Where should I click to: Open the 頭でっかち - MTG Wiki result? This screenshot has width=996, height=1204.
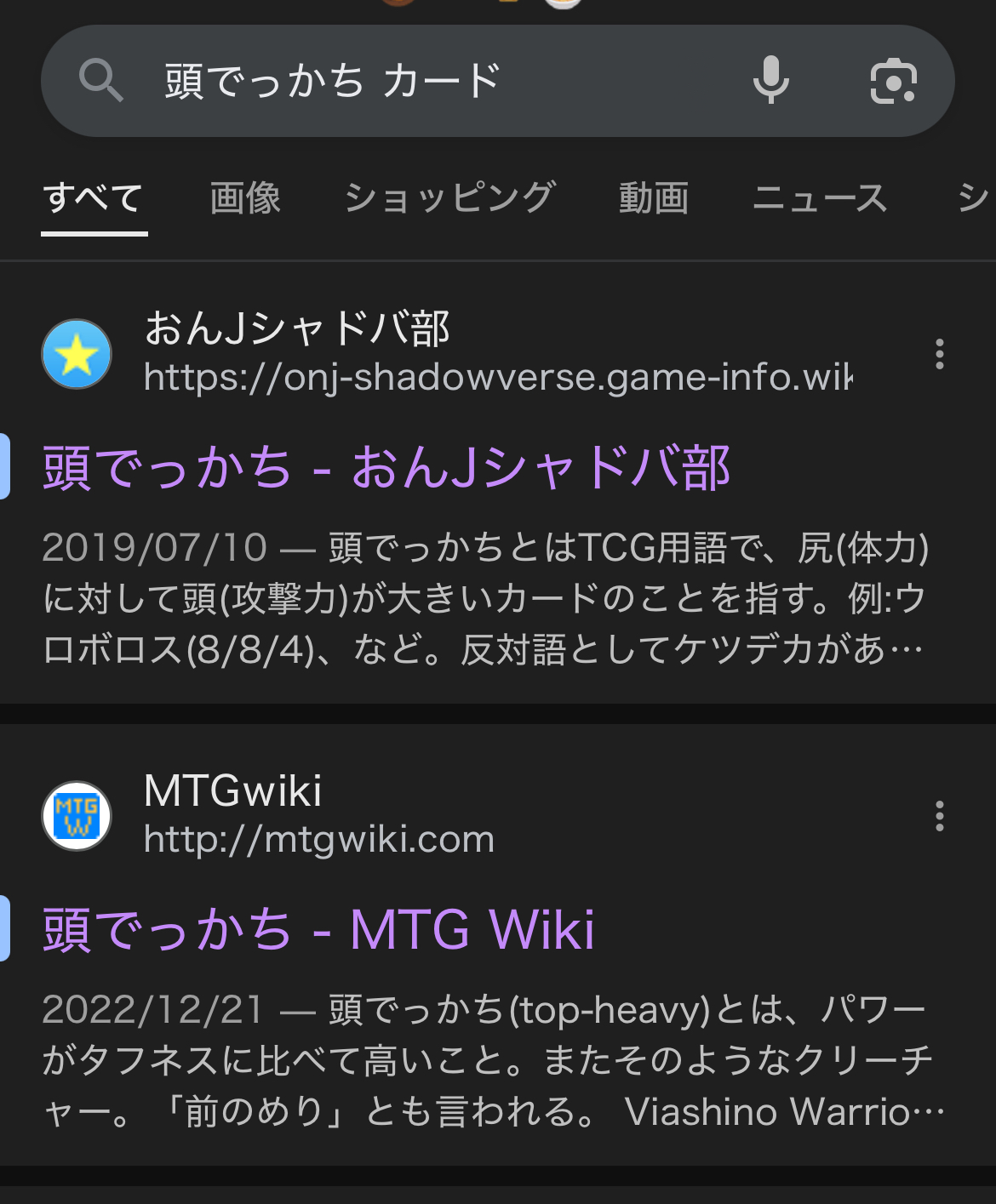(318, 929)
